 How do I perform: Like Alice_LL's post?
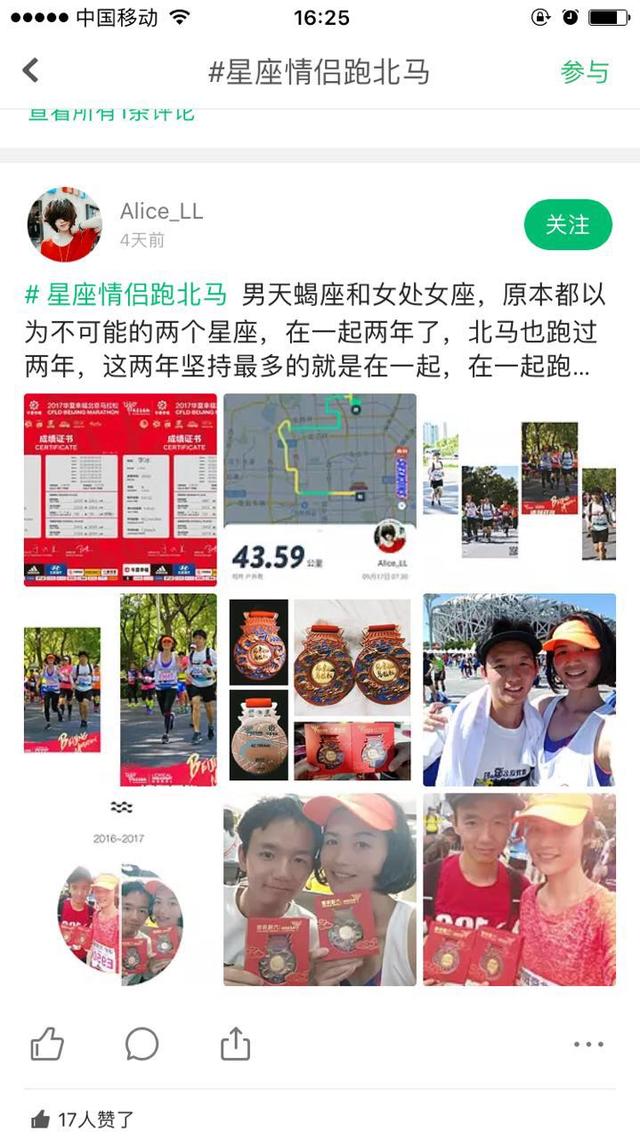[x=47, y=1044]
